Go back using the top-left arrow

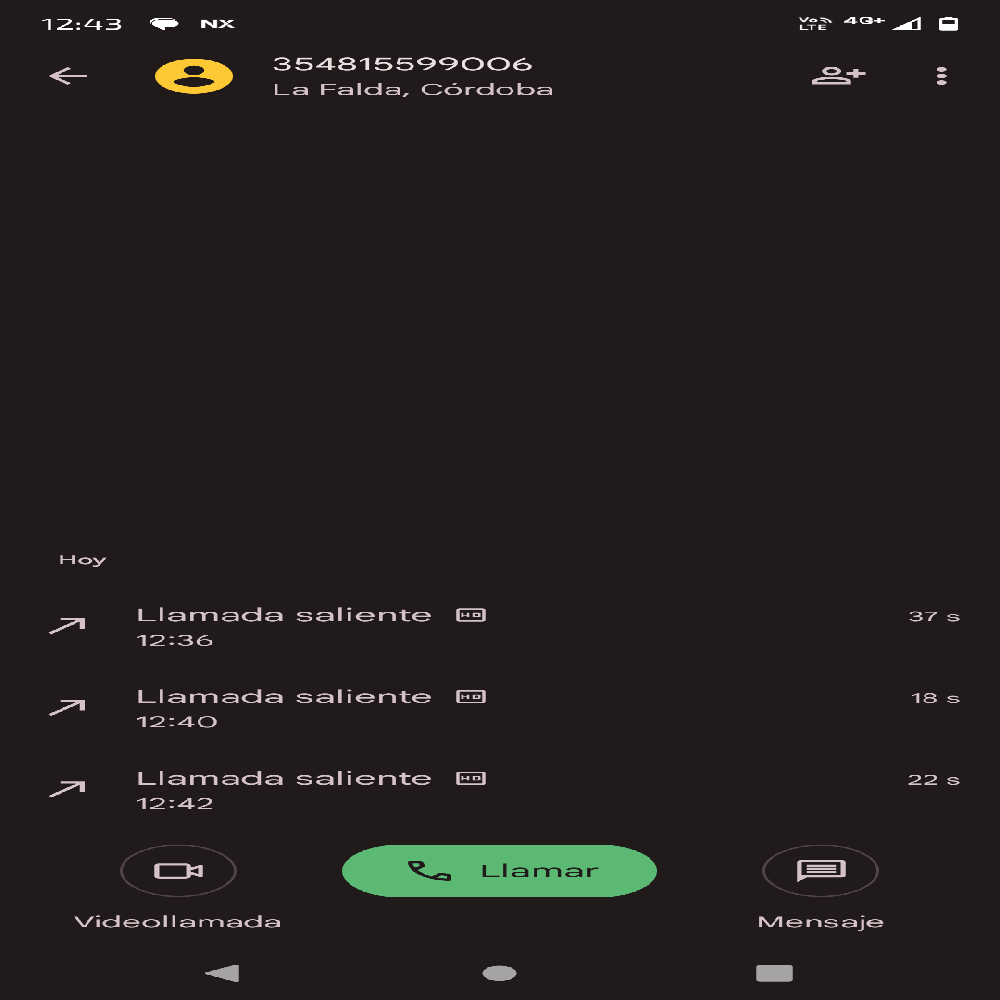(68, 77)
